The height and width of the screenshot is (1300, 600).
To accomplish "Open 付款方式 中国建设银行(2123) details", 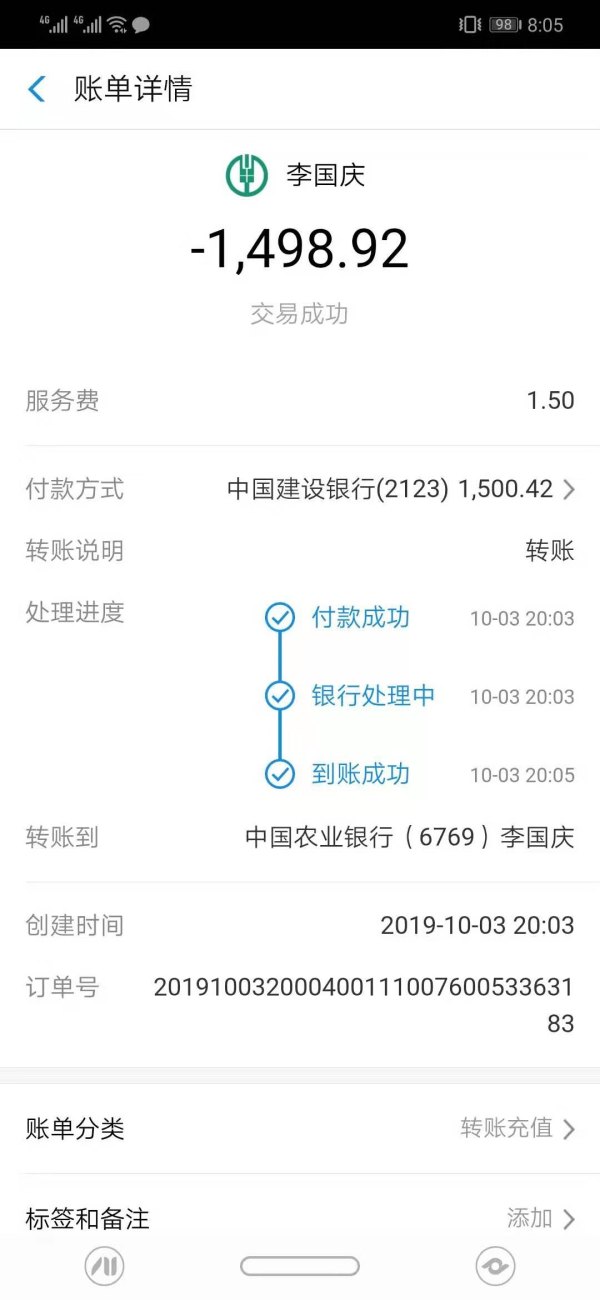I will pos(400,489).
